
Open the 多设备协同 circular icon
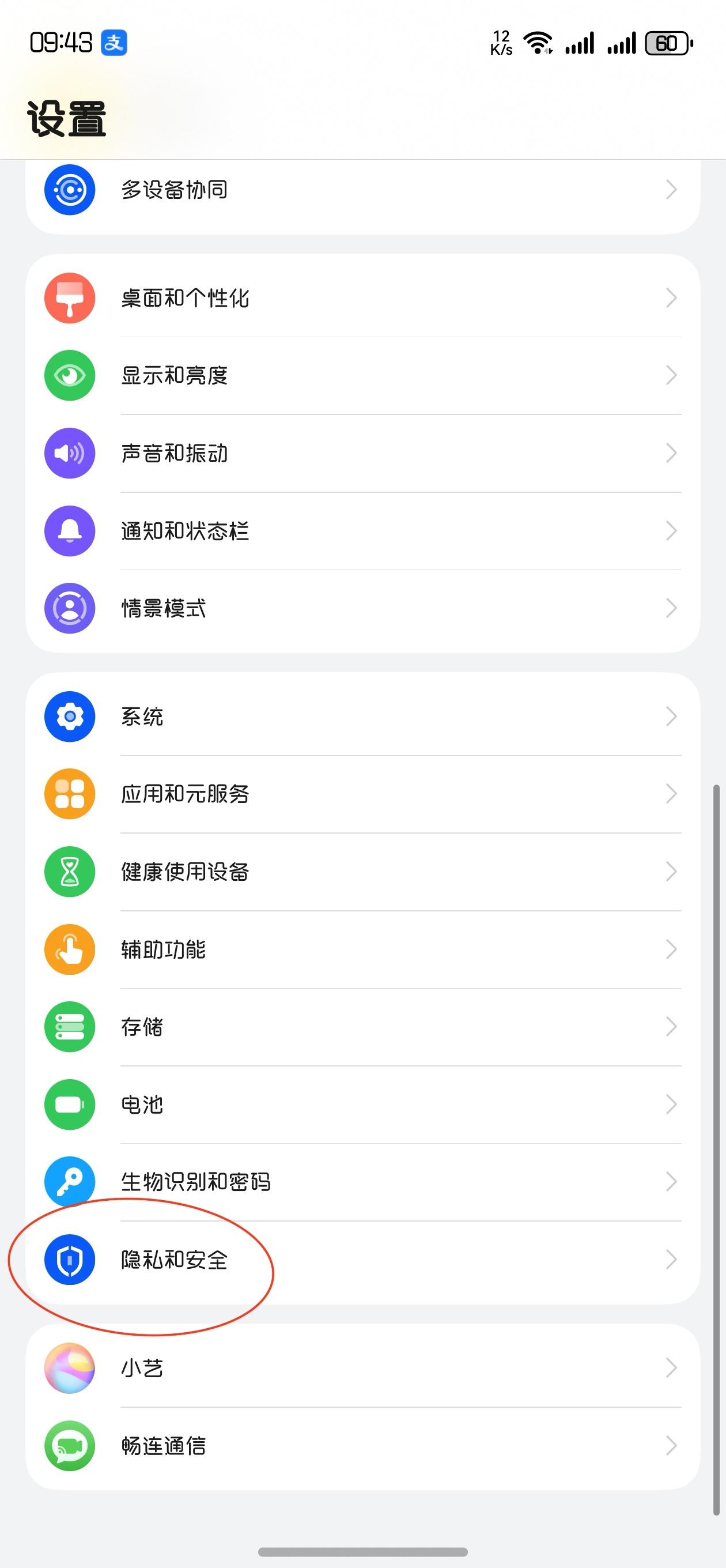pos(69,189)
